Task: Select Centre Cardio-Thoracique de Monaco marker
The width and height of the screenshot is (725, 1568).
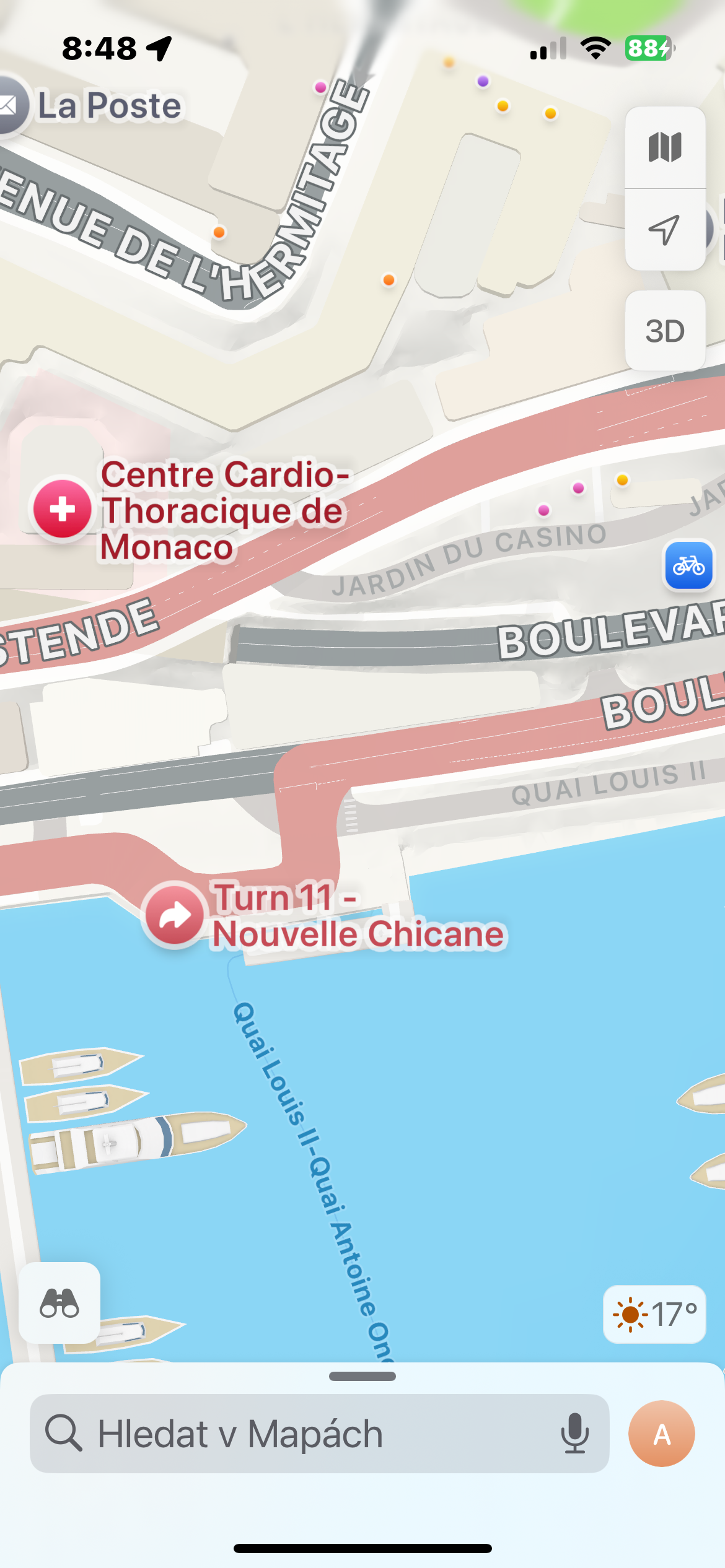Action: 63,510
